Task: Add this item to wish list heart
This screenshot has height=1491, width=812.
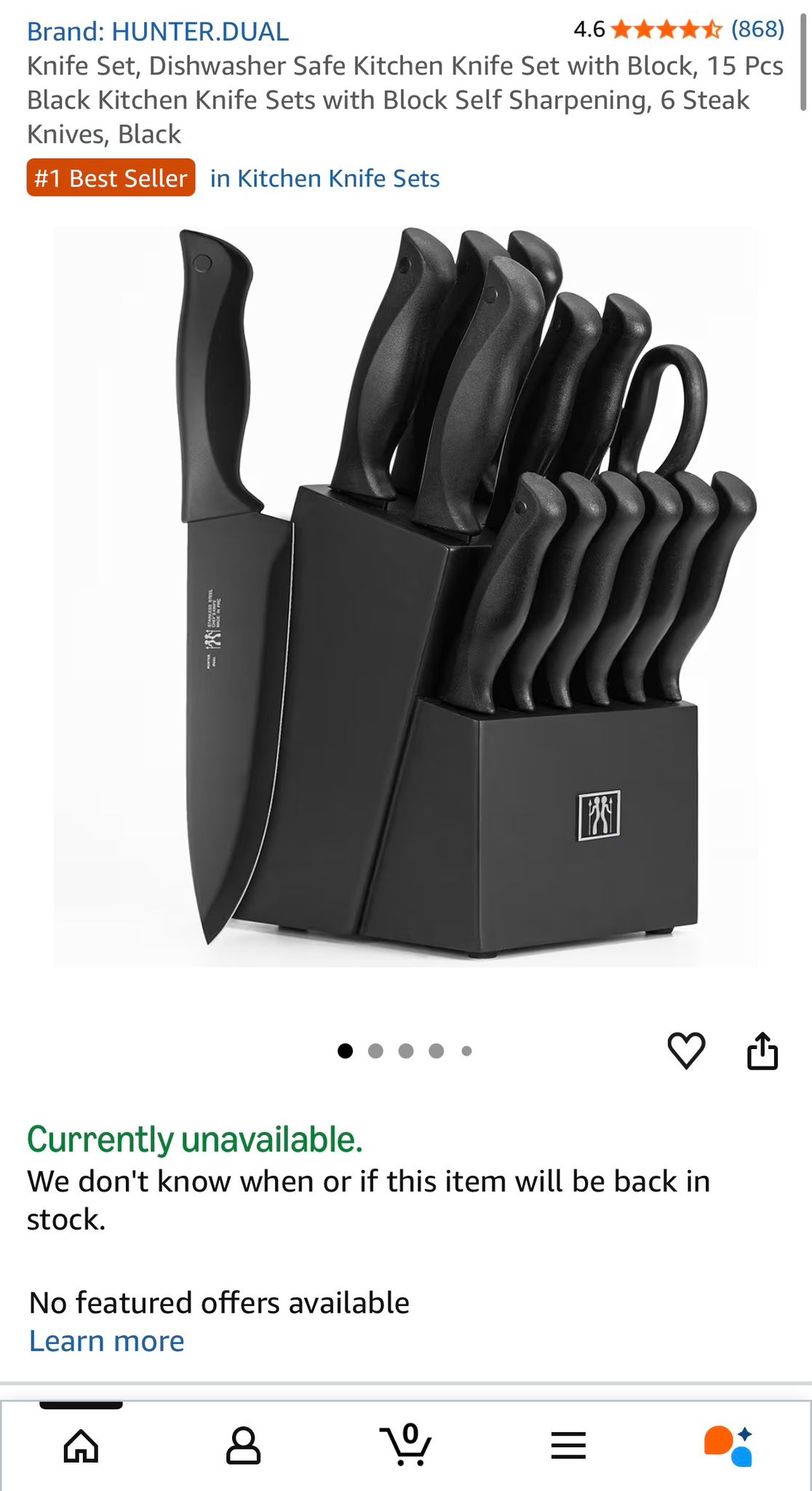Action: pos(686,1051)
